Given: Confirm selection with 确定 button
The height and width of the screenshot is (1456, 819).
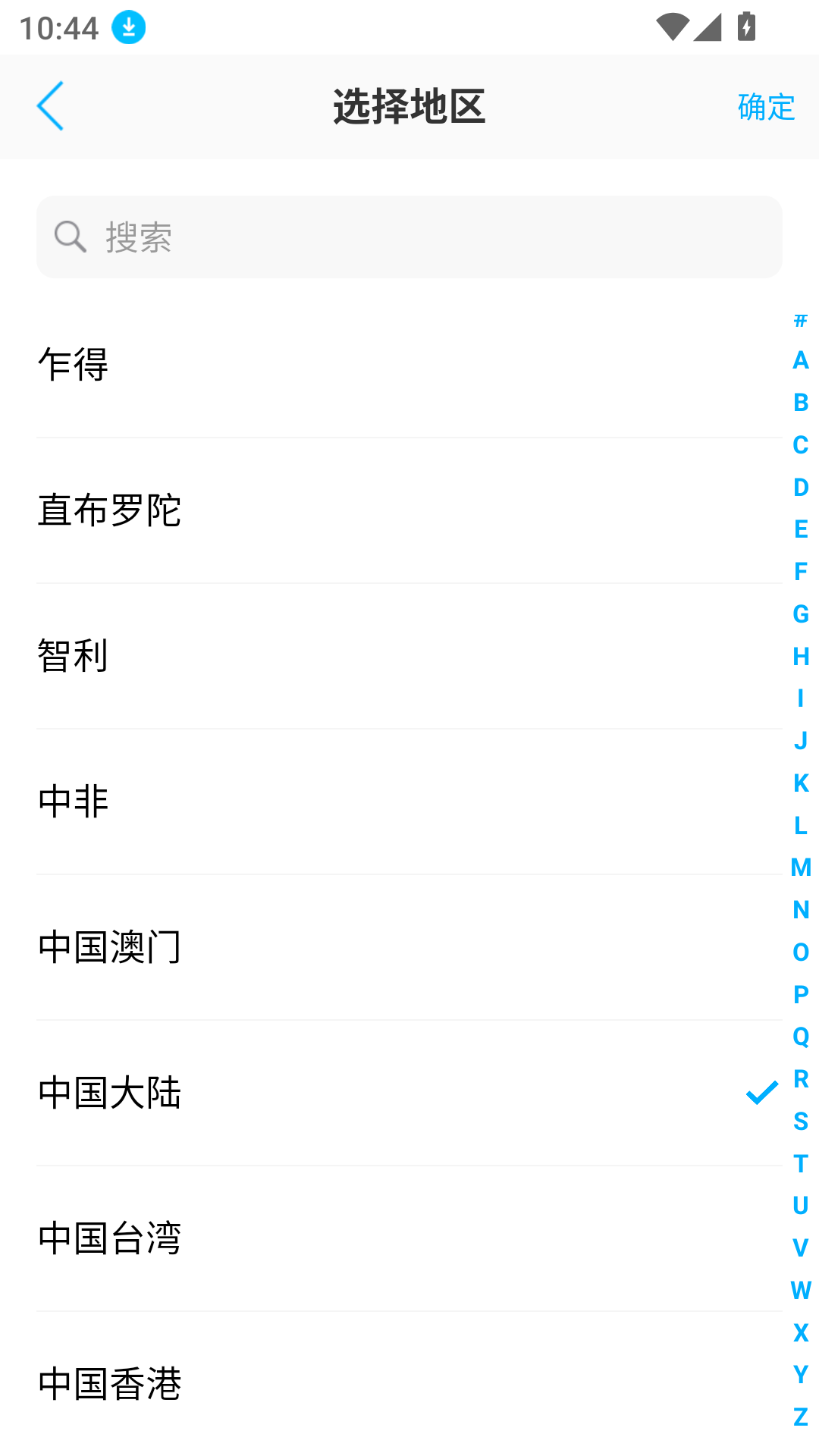Looking at the screenshot, I should pyautogui.click(x=765, y=107).
